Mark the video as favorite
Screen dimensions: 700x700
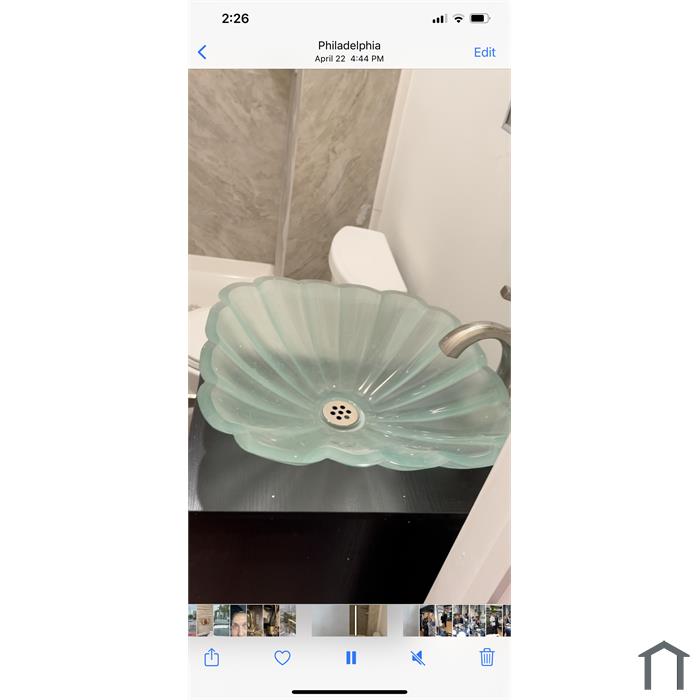pyautogui.click(x=282, y=657)
